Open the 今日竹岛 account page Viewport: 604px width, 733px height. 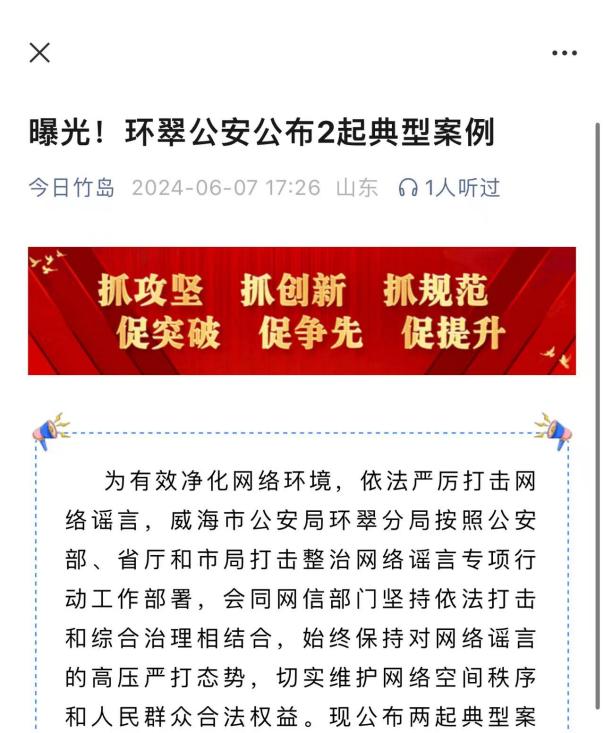[71, 187]
